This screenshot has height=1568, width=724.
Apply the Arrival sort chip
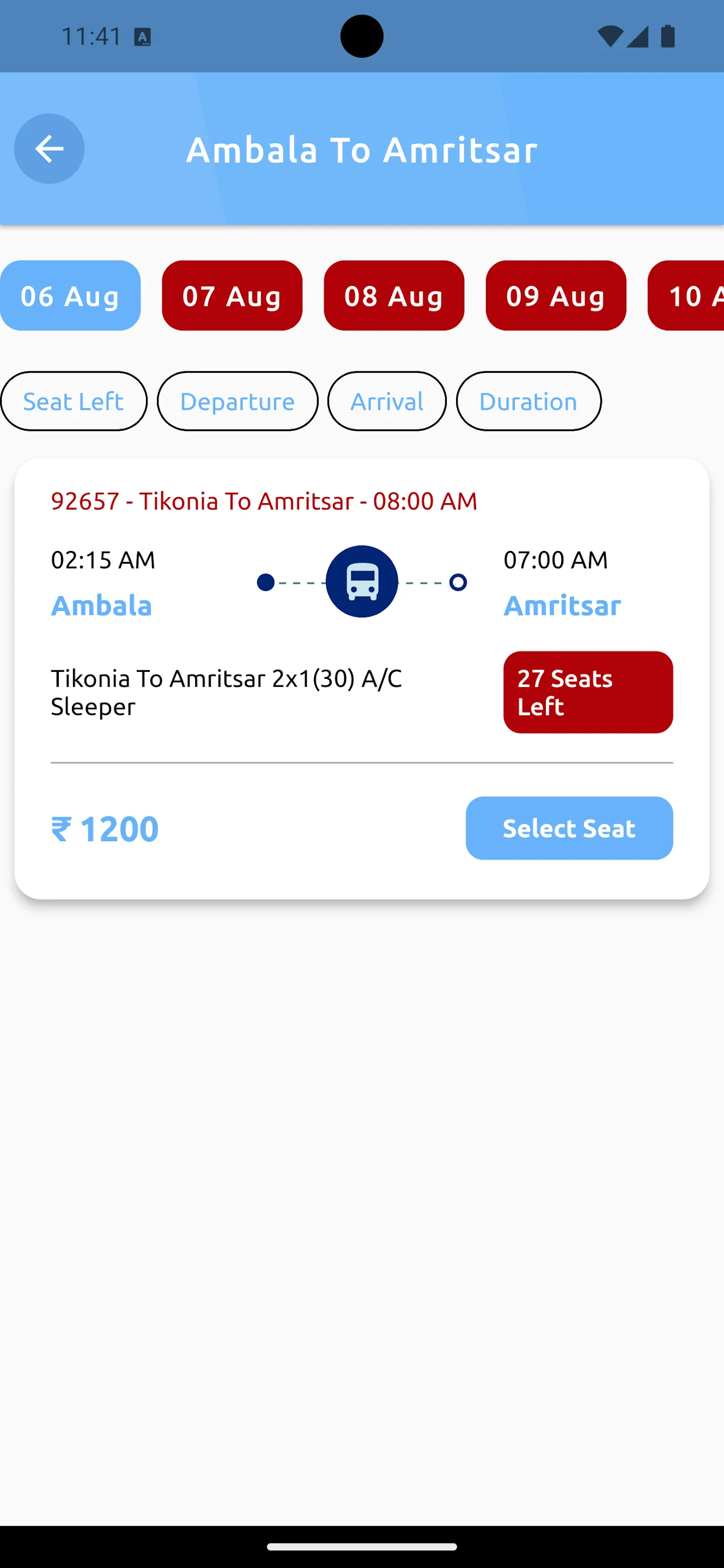tap(387, 401)
